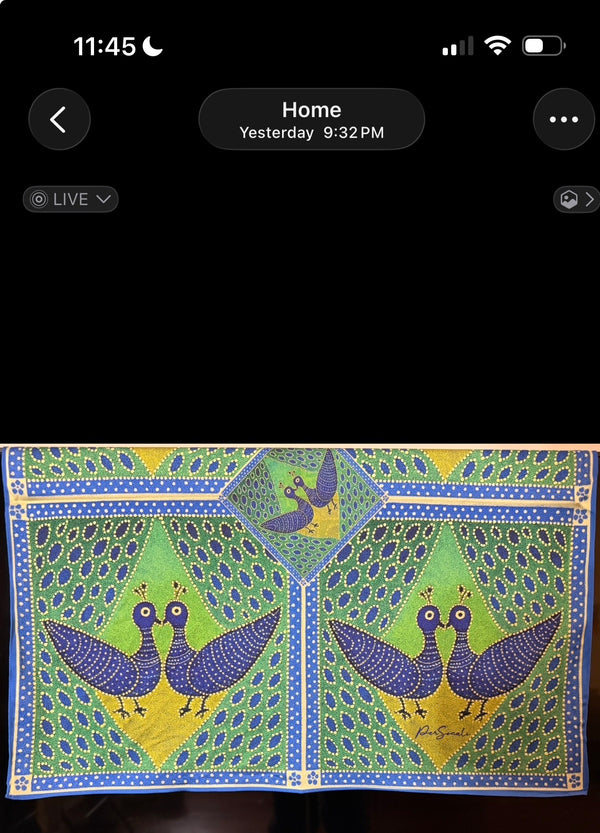
Task: Tap the Home location and date header
Action: click(x=311, y=119)
